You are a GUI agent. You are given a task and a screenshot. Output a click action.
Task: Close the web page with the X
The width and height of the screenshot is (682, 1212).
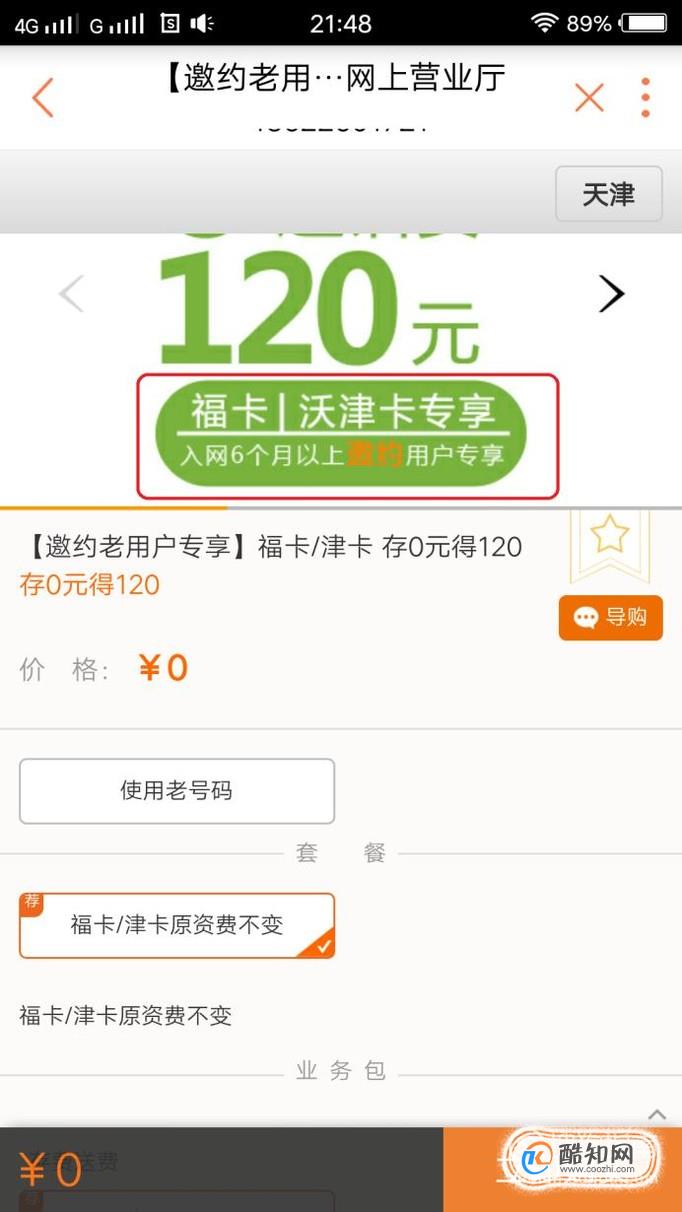coord(589,97)
